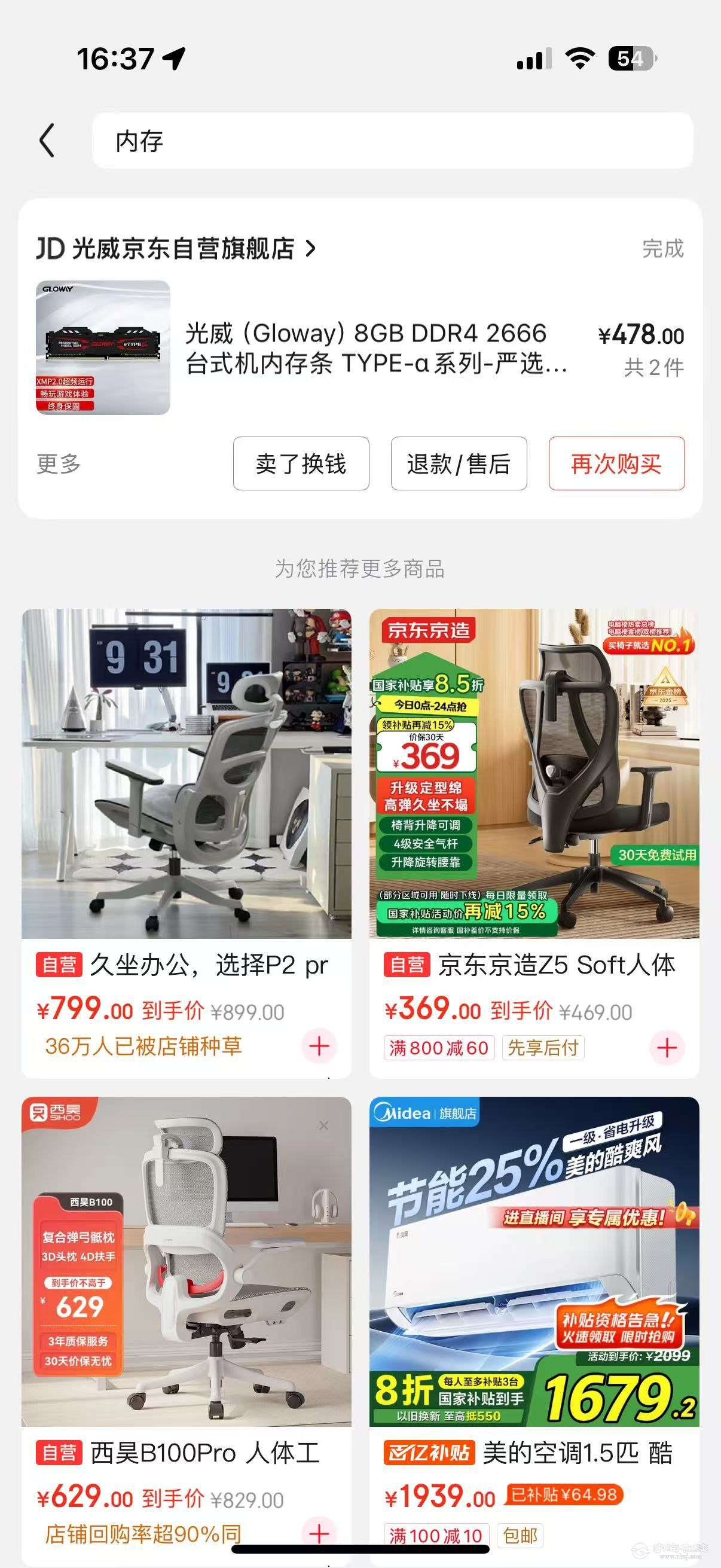Image resolution: width=721 pixels, height=1568 pixels.
Task: Add the ¥369 京东京造 chair to cart
Action: click(x=667, y=1047)
